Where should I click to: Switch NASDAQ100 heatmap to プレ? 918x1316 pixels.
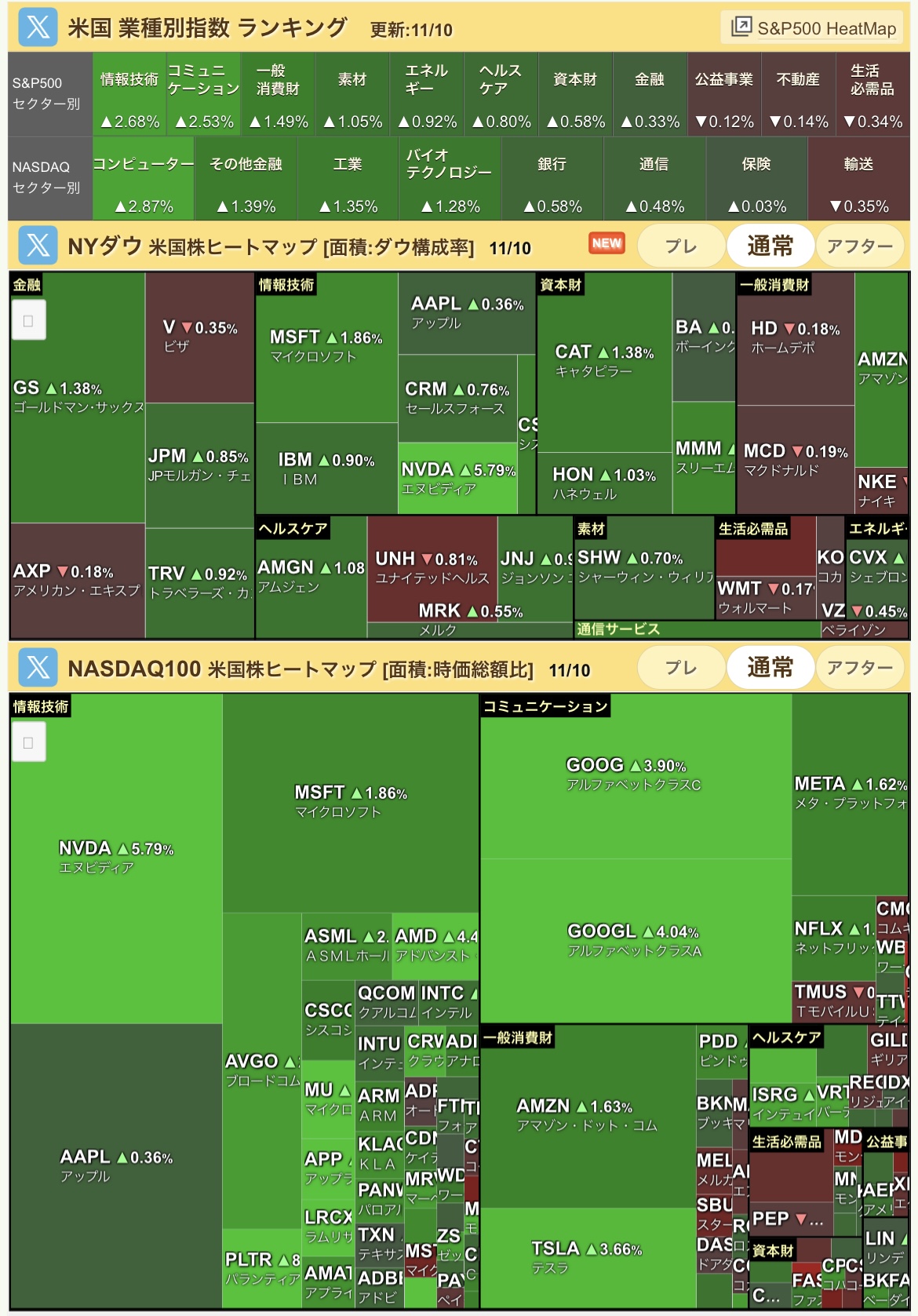click(x=681, y=667)
